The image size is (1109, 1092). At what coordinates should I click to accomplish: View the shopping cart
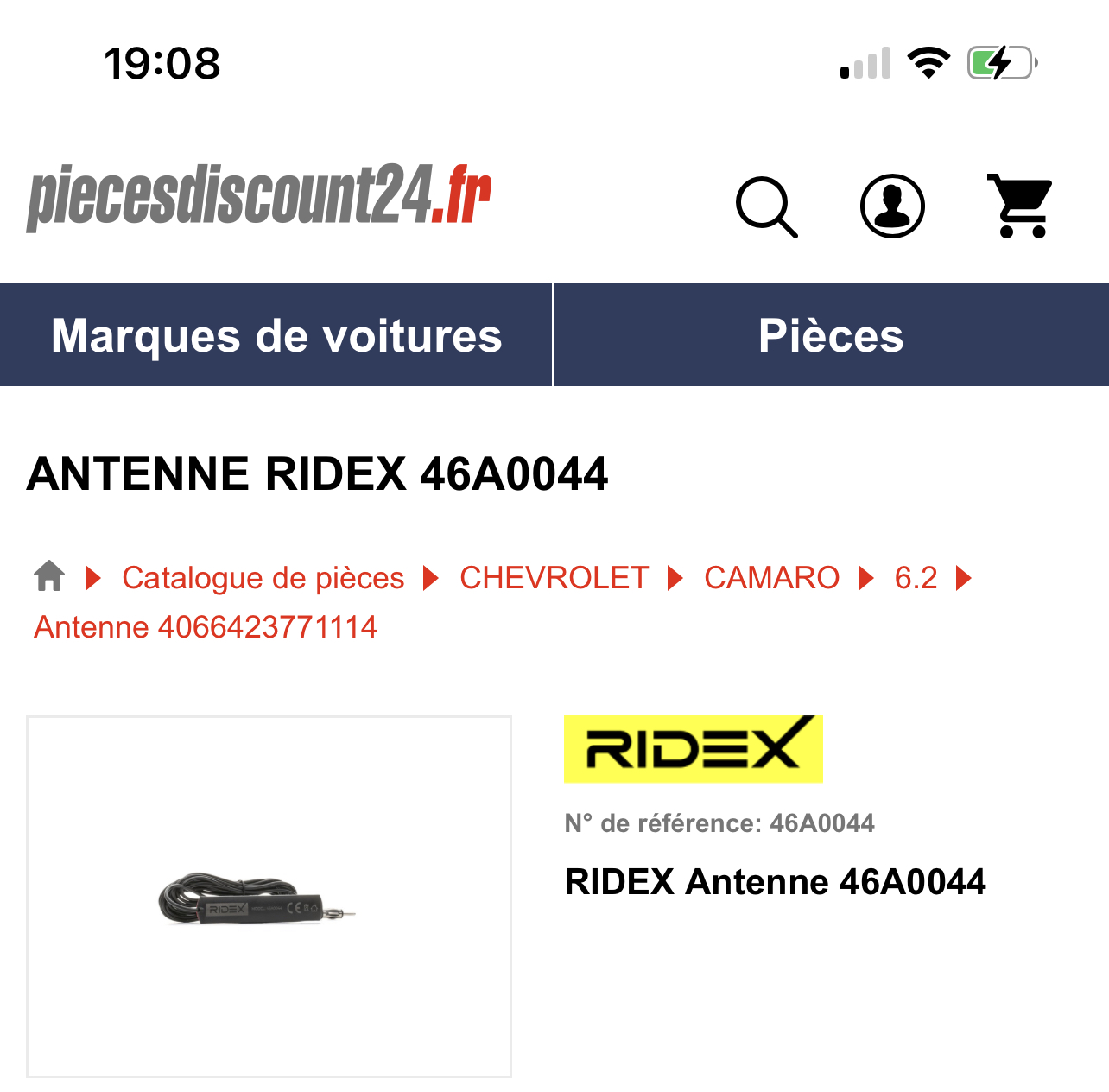(x=1020, y=206)
